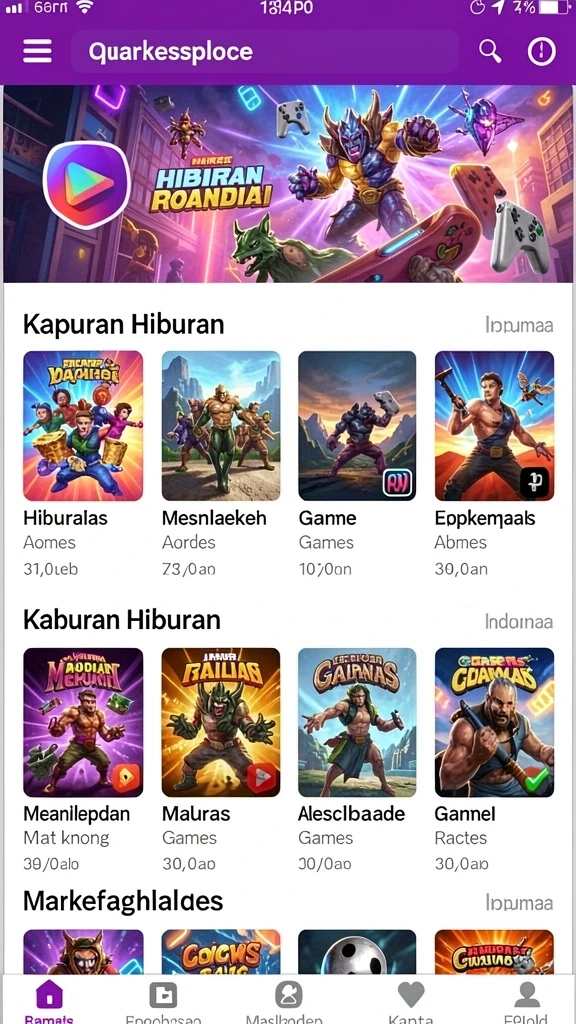Open the hamburger menu
The width and height of the screenshot is (576, 1024).
tap(37, 51)
